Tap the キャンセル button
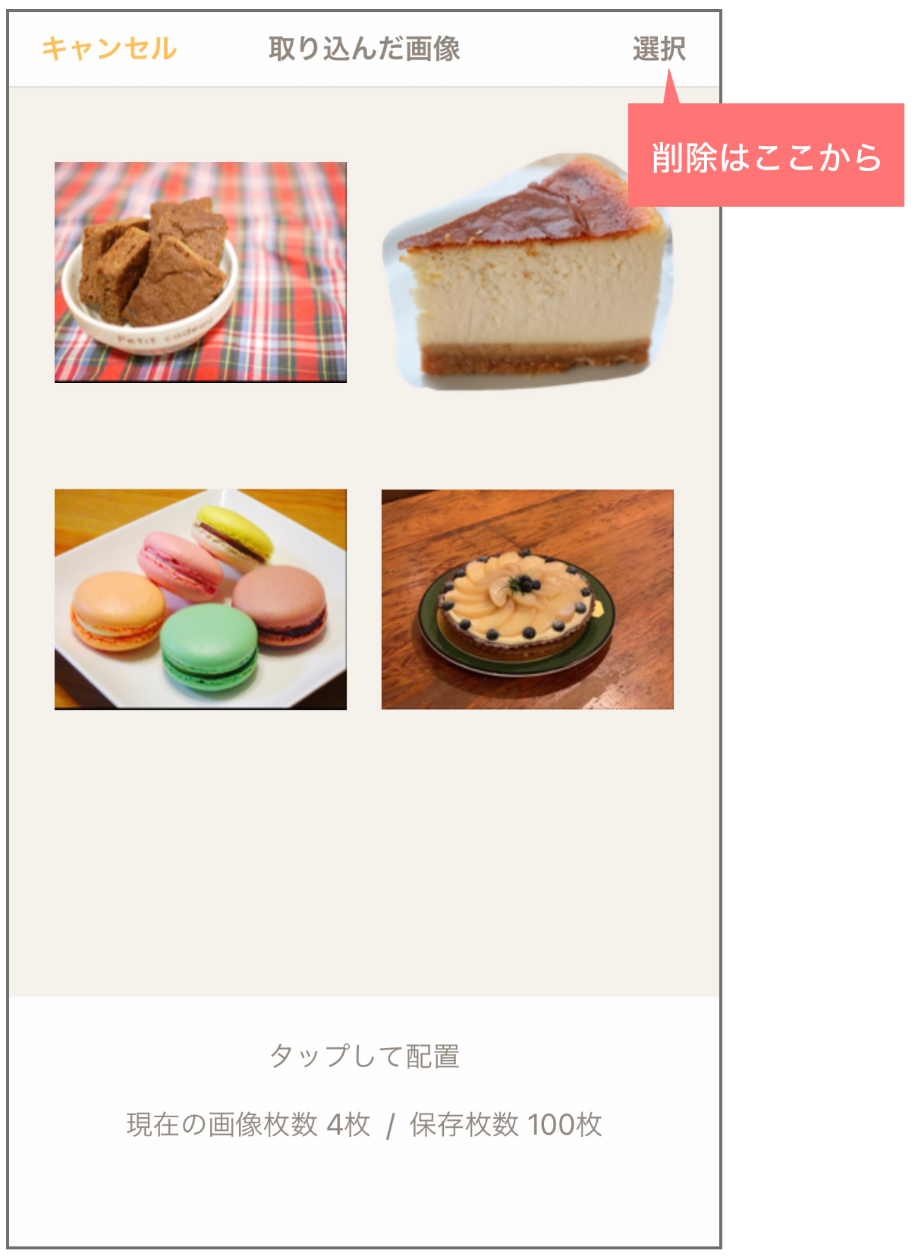The width and height of the screenshot is (915, 1257). coord(109,49)
